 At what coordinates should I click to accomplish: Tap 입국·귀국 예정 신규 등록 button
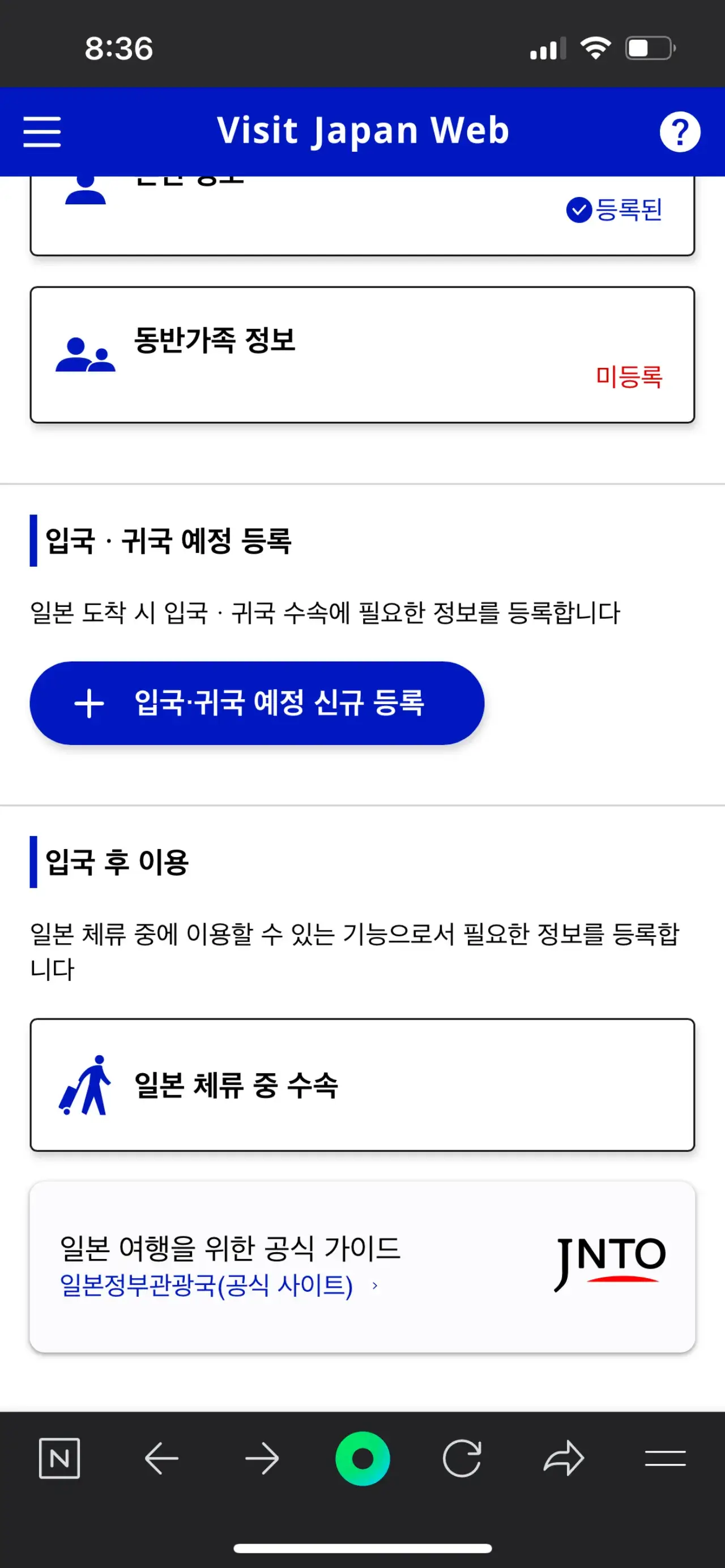pyautogui.click(x=257, y=703)
